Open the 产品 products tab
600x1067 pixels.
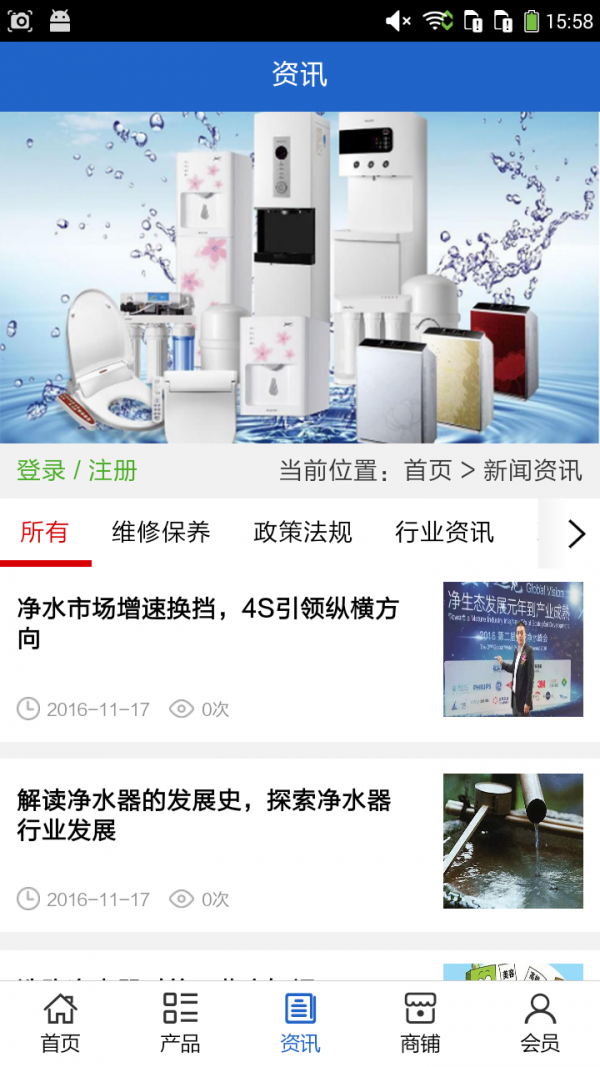(x=180, y=1023)
